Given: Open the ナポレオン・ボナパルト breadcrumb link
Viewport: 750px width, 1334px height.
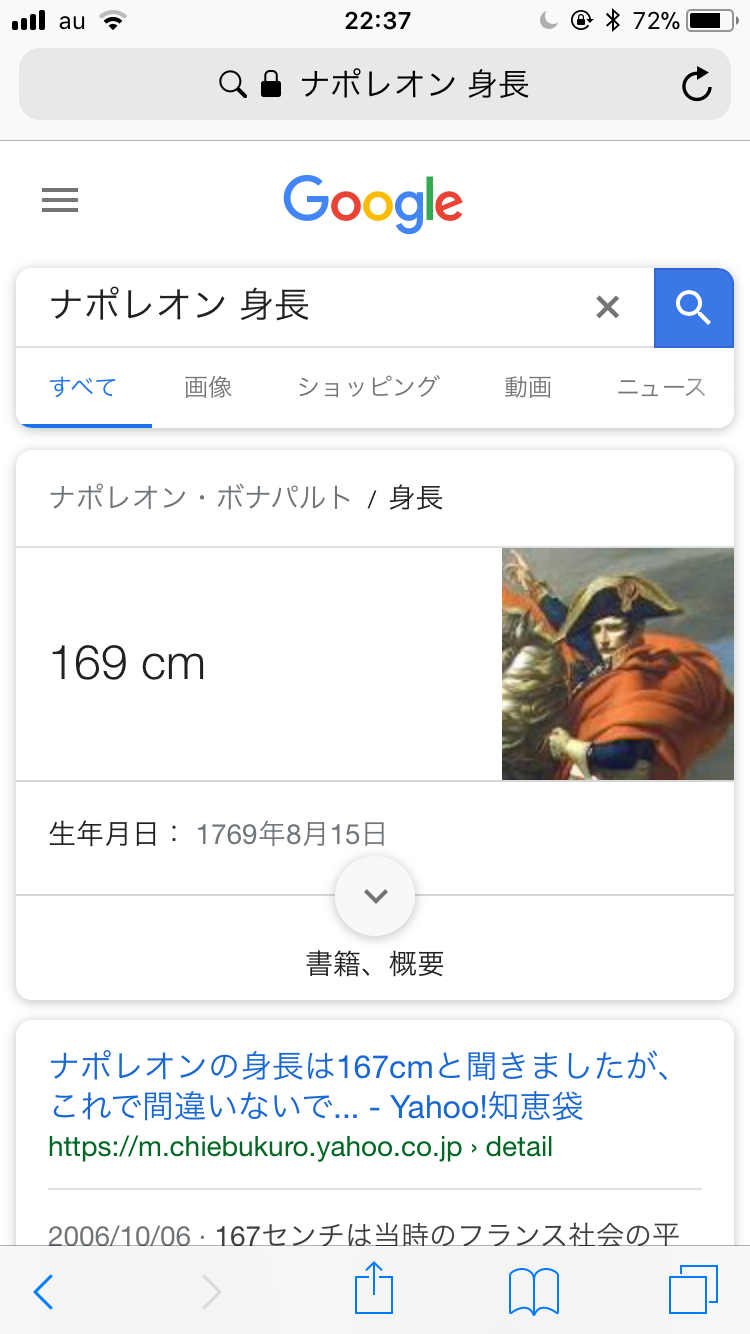Looking at the screenshot, I should [201, 497].
